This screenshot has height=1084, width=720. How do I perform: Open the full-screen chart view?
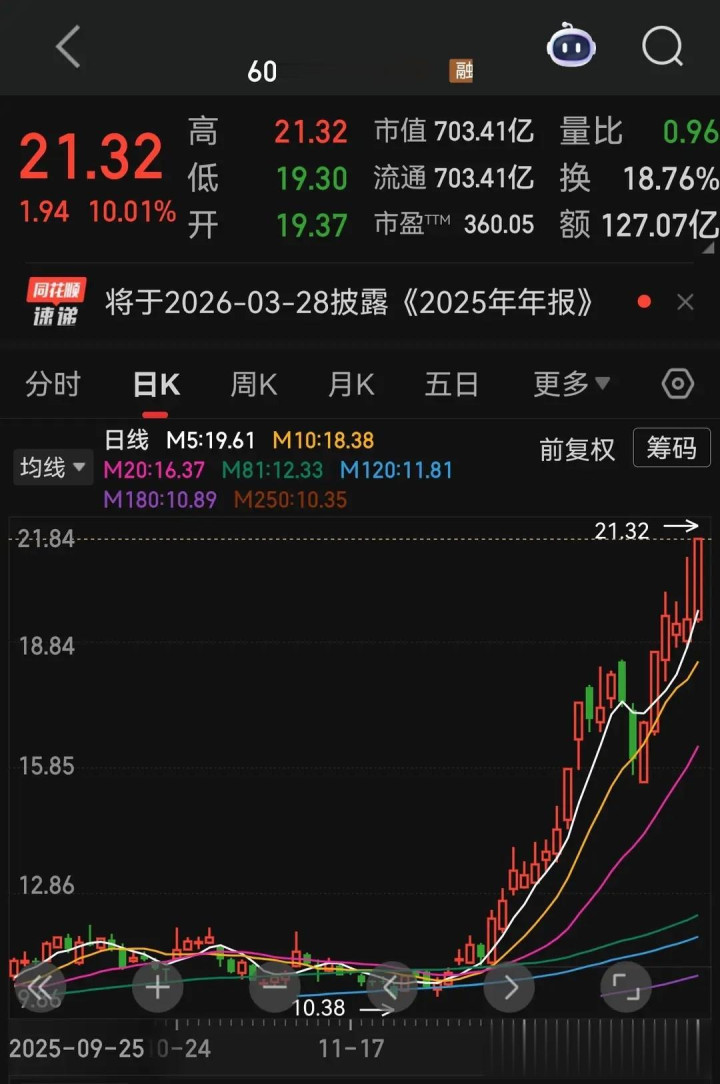pyautogui.click(x=626, y=988)
